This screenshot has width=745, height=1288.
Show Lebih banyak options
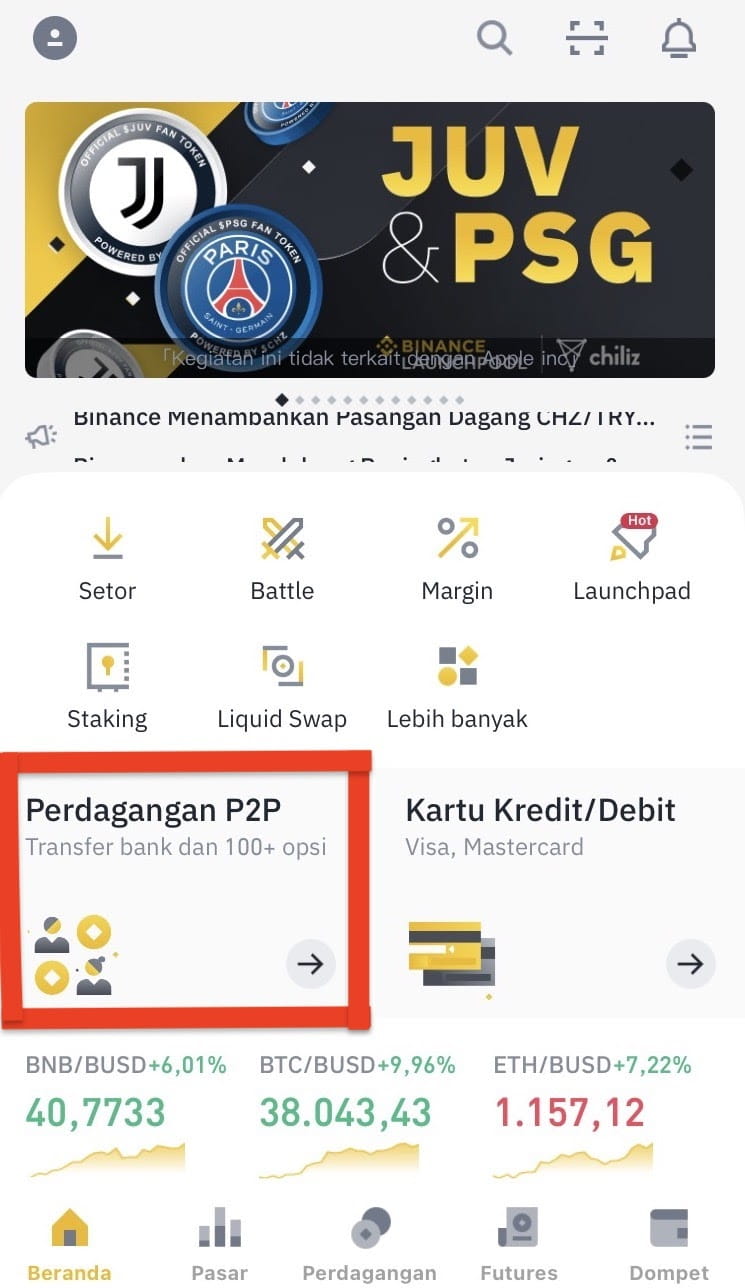click(457, 688)
